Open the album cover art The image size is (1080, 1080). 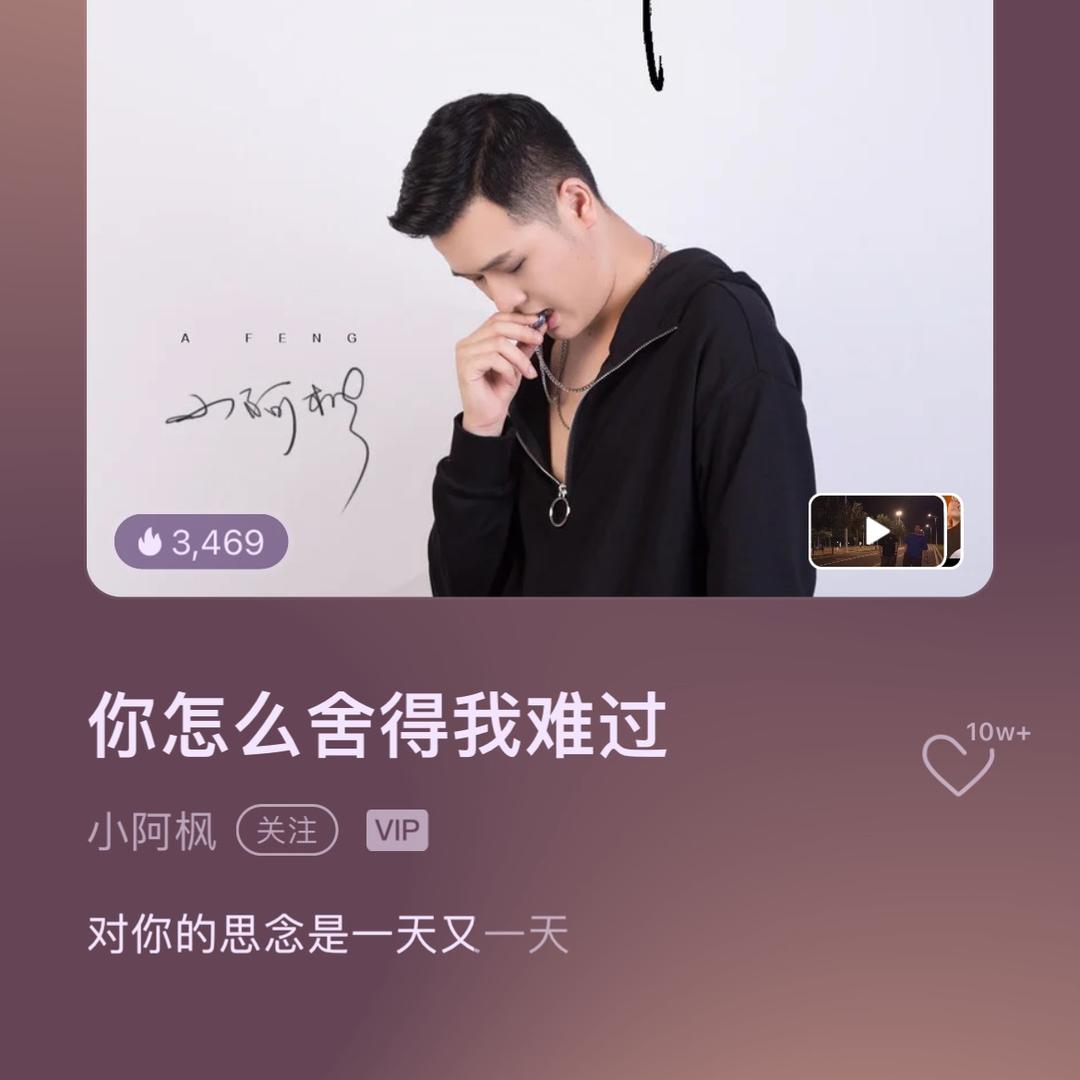tap(540, 300)
